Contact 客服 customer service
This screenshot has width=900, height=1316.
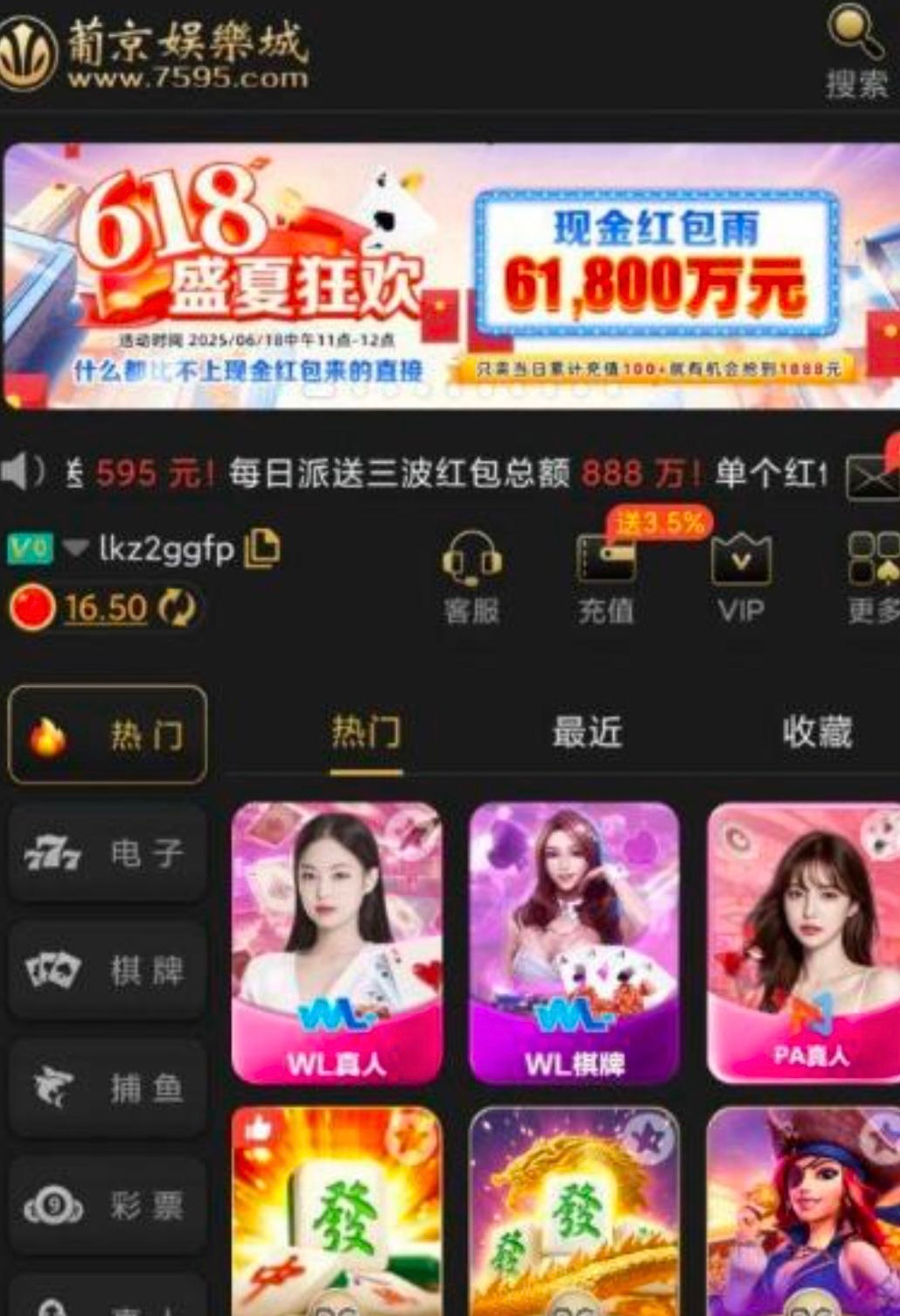pos(471,577)
